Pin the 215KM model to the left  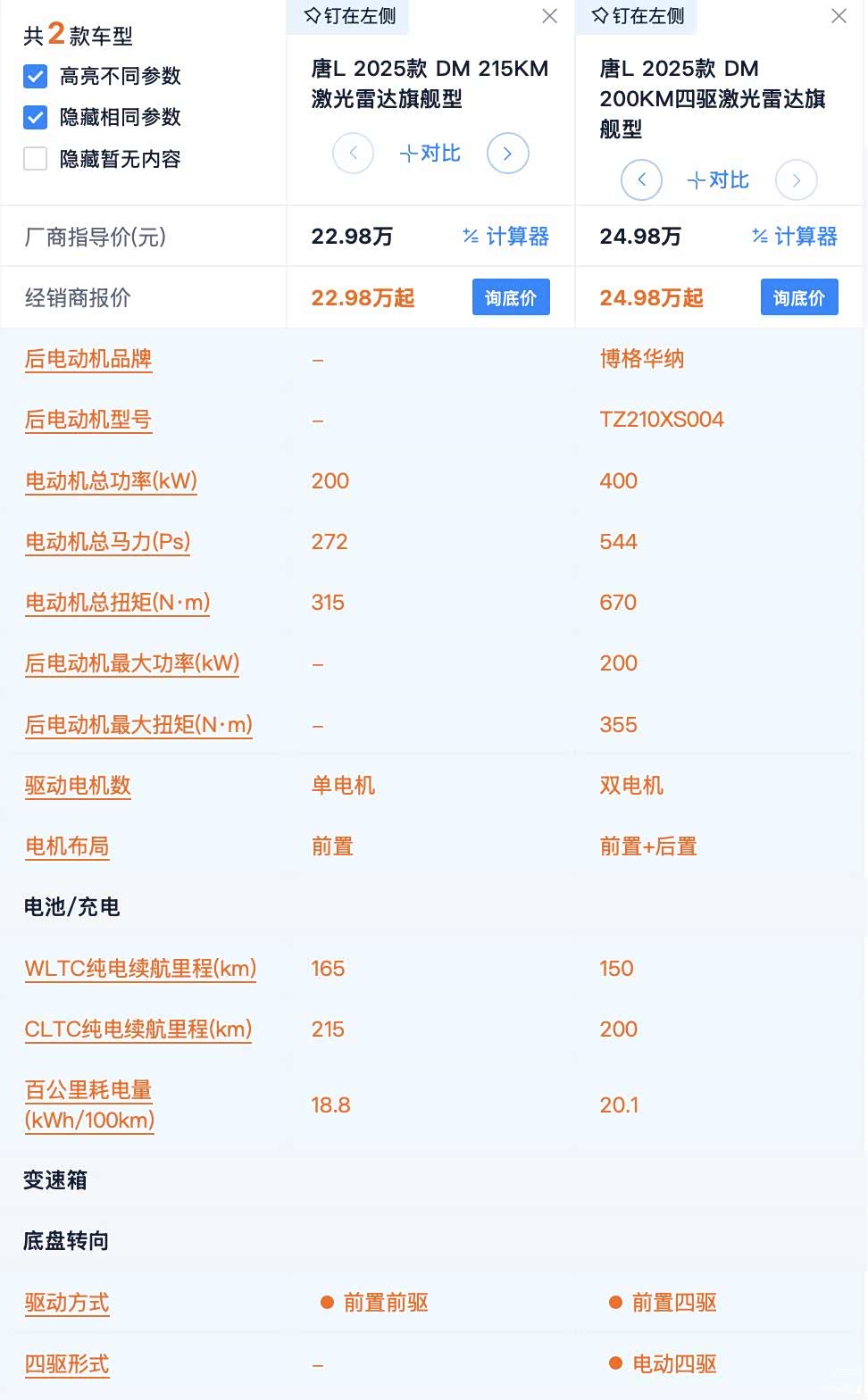[x=349, y=16]
